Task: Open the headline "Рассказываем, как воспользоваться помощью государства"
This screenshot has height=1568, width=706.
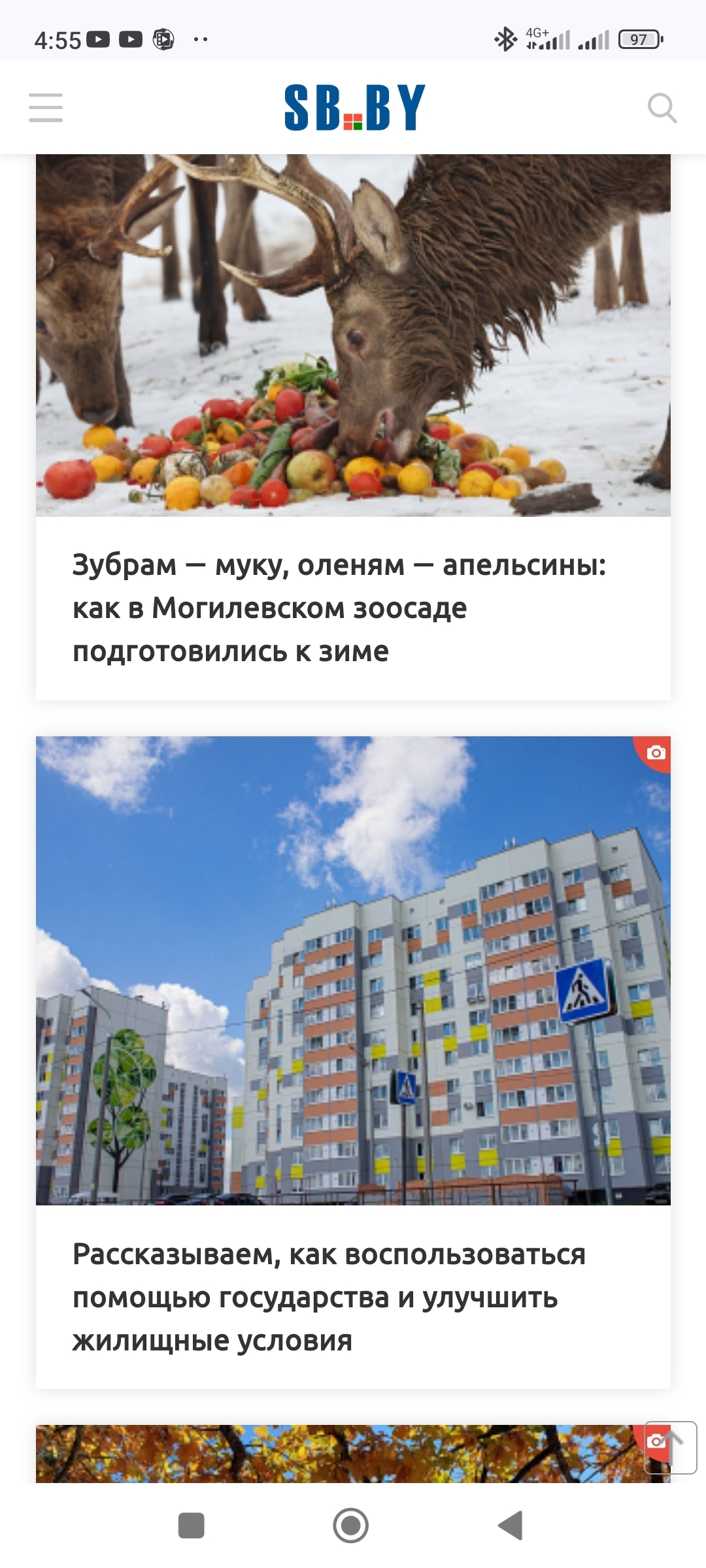Action: coord(328,1297)
